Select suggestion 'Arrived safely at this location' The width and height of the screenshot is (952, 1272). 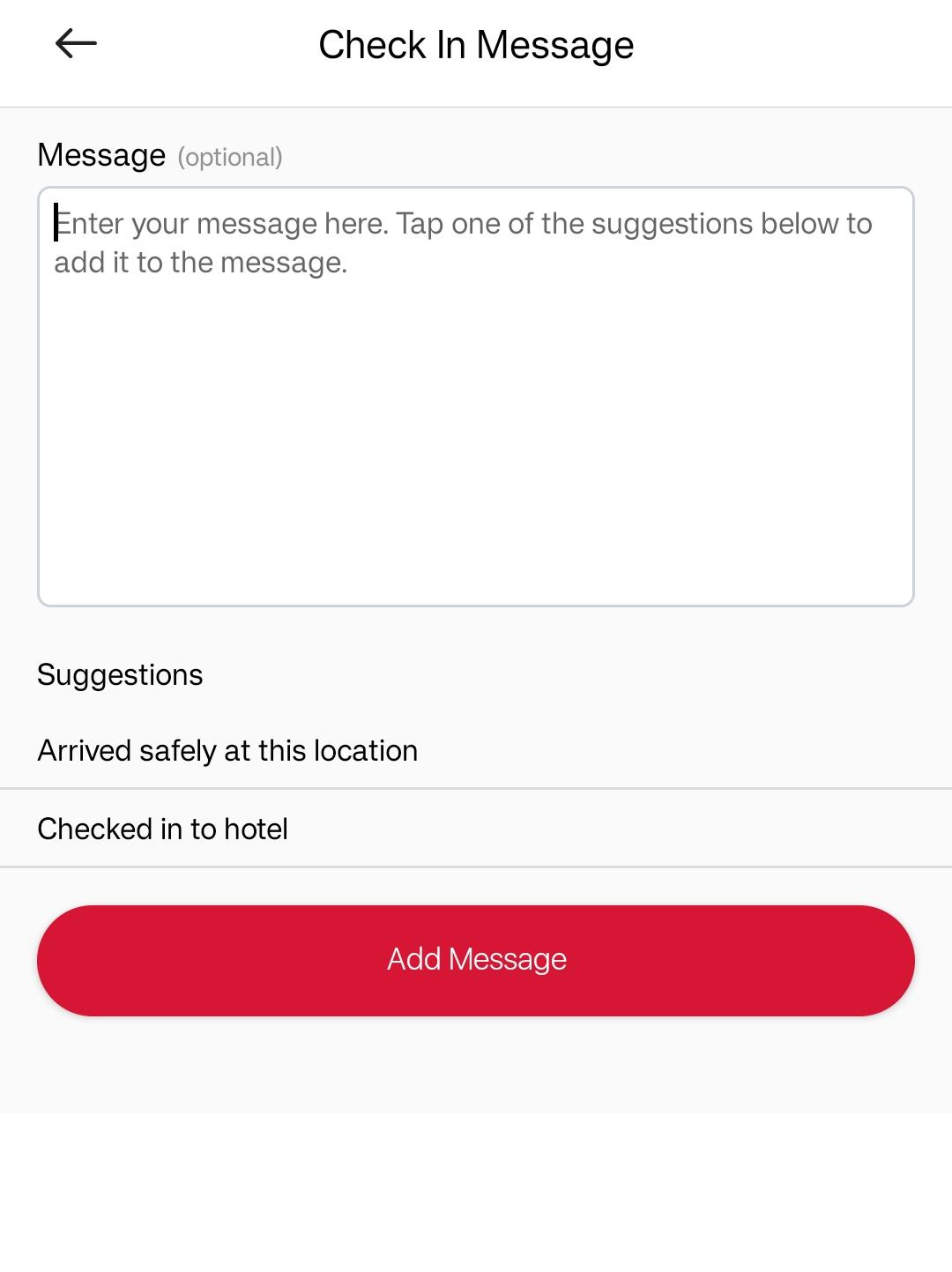point(227,750)
